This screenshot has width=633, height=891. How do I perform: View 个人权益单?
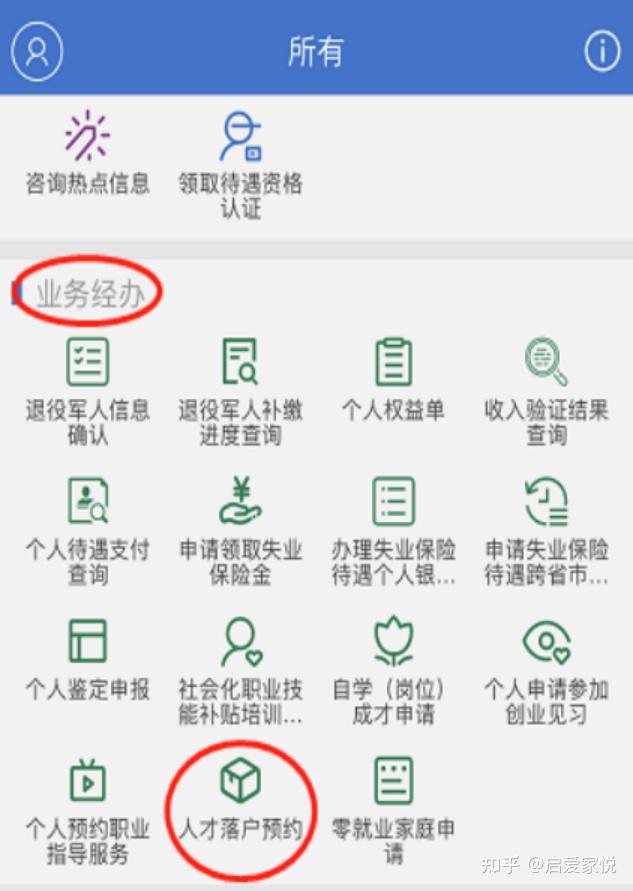[393, 380]
